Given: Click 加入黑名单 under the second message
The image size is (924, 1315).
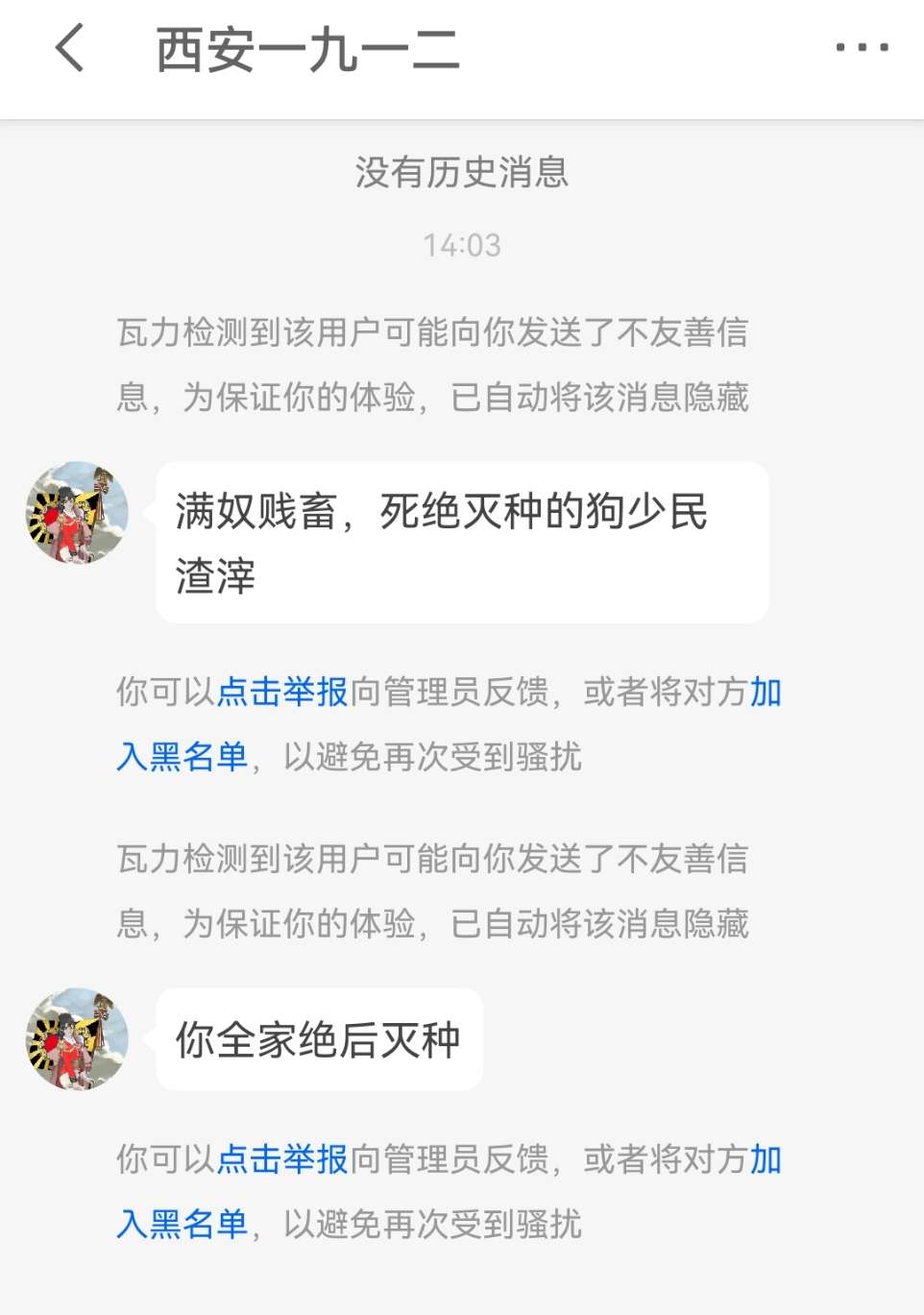Looking at the screenshot, I should pos(182,1223).
